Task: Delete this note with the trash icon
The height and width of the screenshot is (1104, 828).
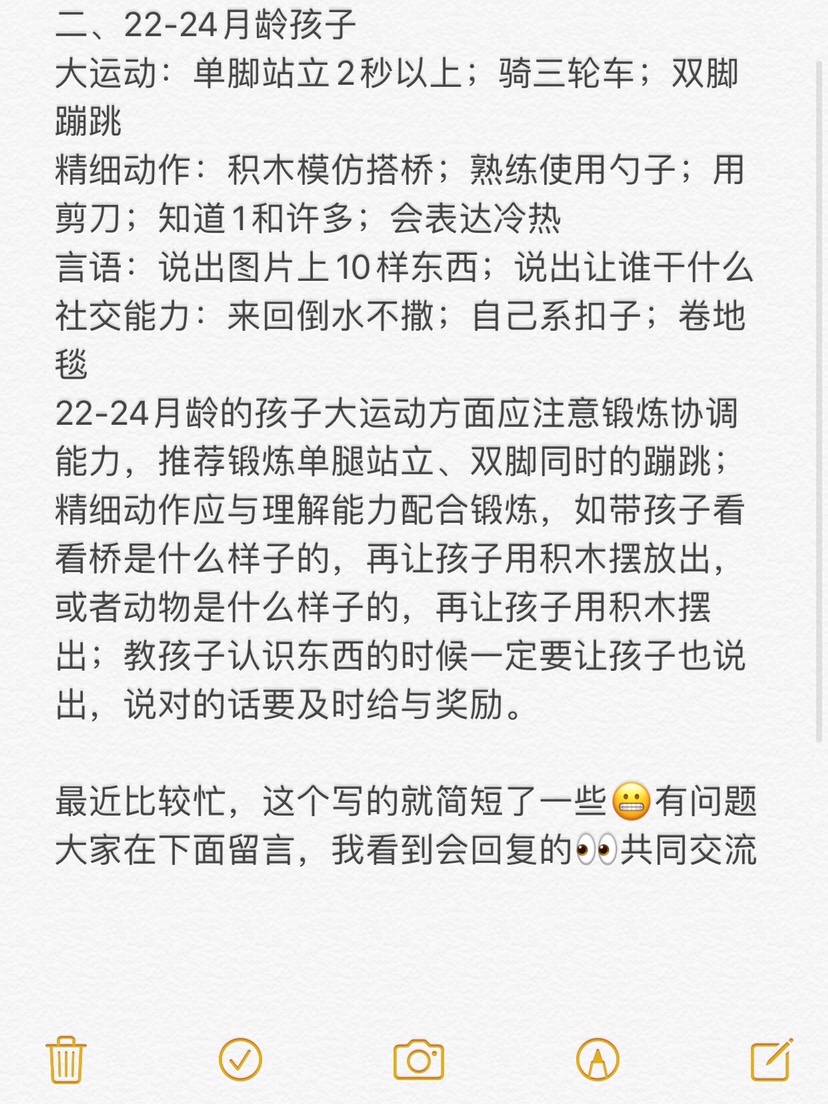Action: point(66,1059)
